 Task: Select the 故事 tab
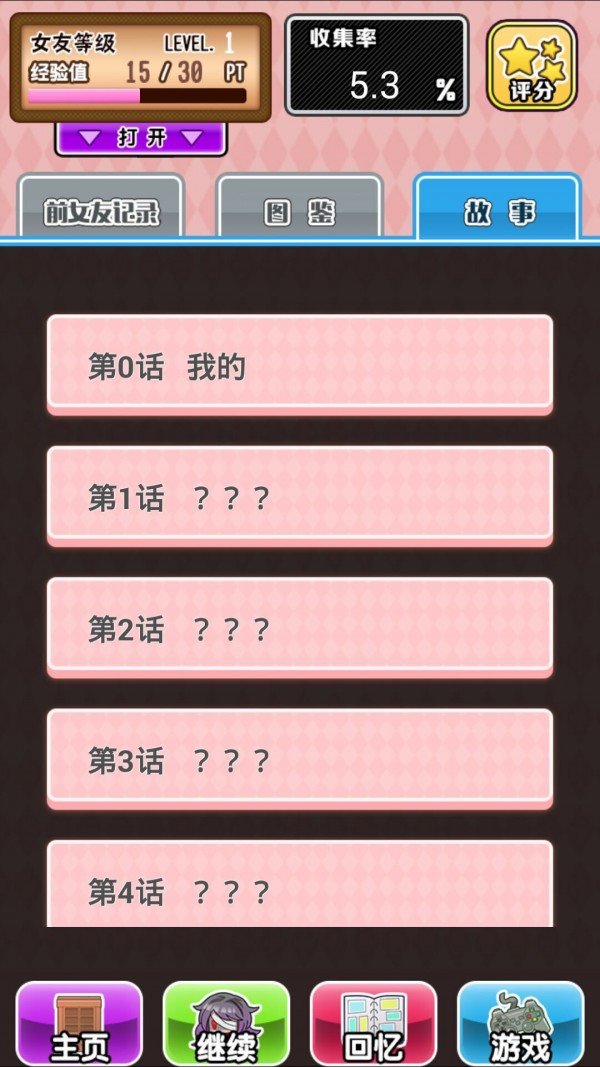pyautogui.click(x=497, y=209)
